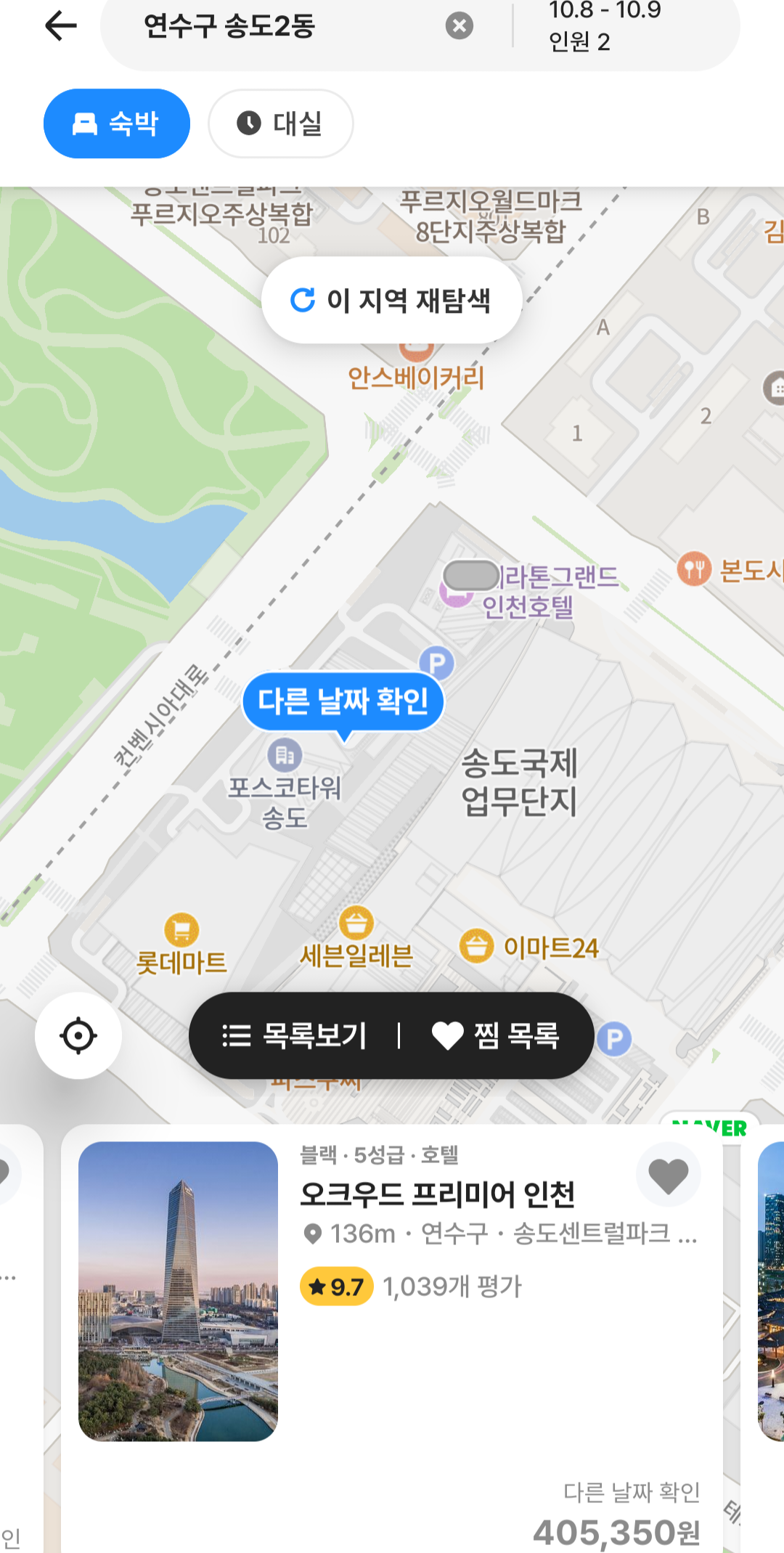The image size is (784, 1553).
Task: Tap the 다른 날짜 확인 map marker
Action: (x=343, y=701)
